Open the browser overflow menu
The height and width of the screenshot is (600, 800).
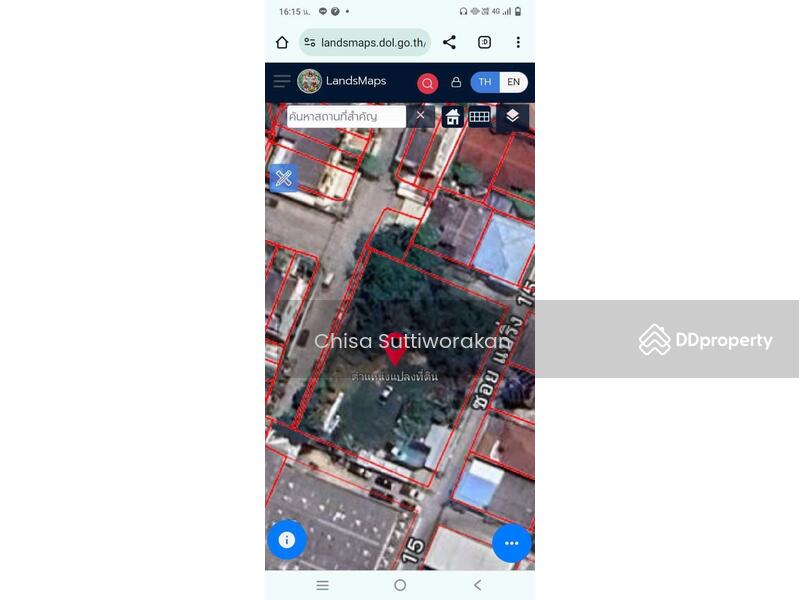[x=517, y=42]
